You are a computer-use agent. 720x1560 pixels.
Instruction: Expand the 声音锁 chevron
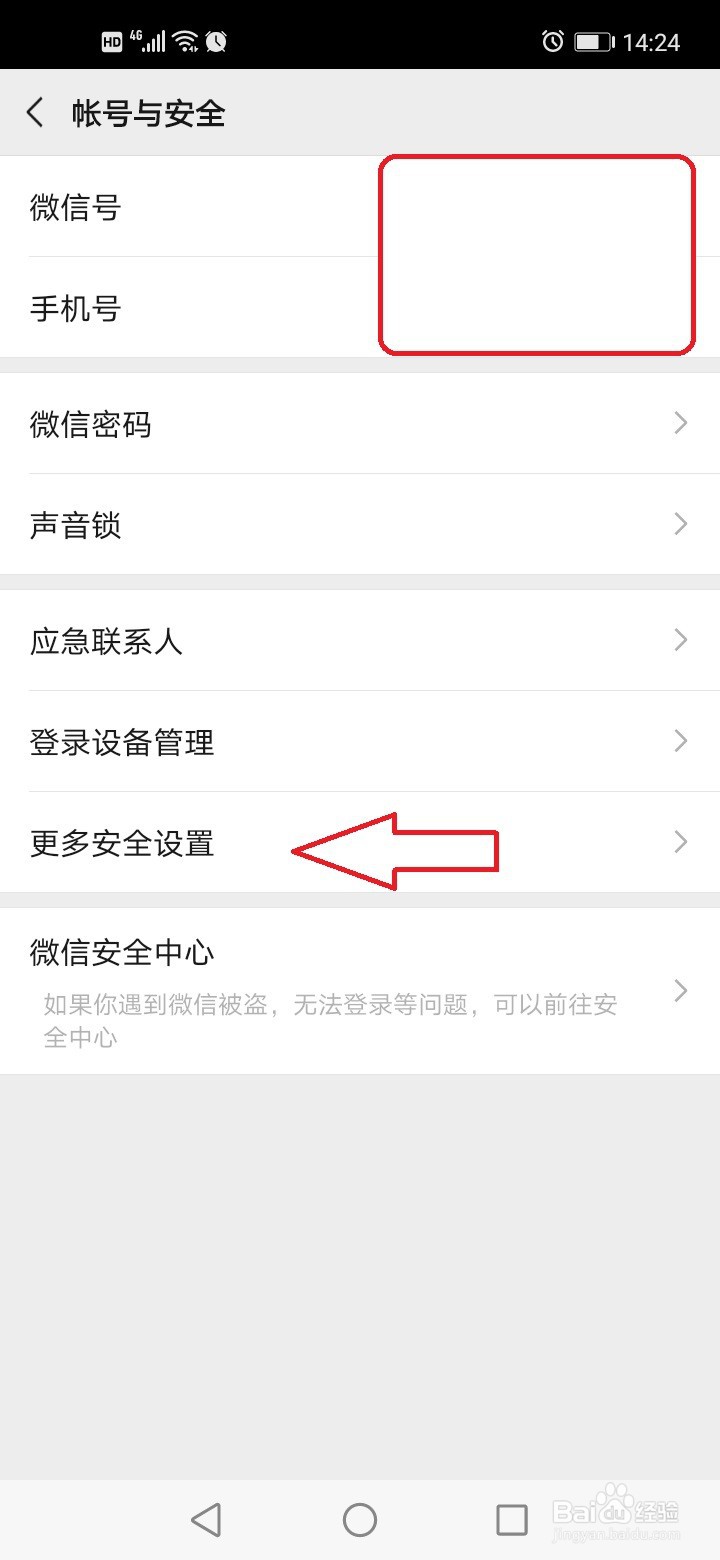pyautogui.click(x=681, y=524)
